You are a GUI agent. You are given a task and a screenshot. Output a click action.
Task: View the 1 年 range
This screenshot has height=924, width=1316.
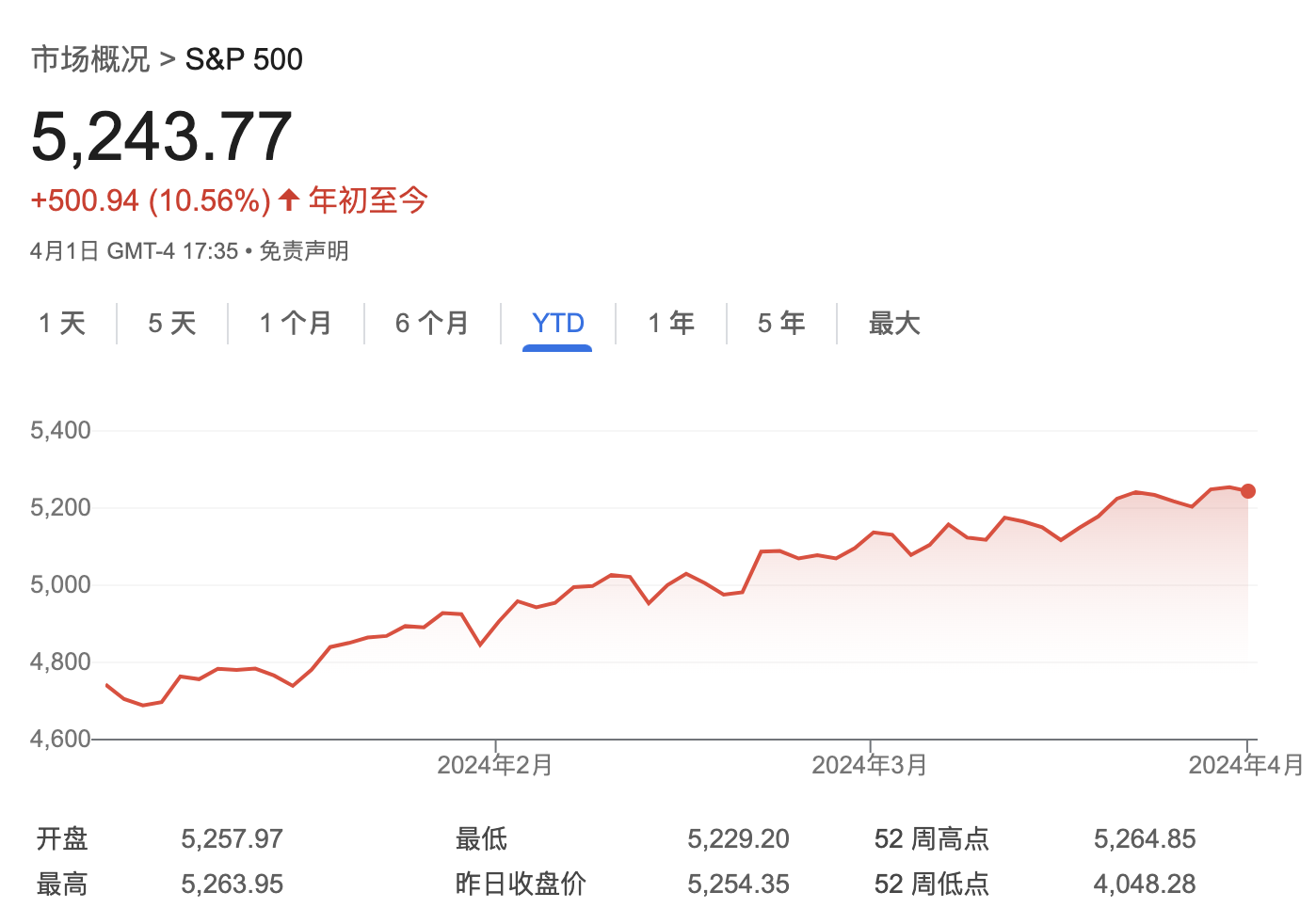[x=671, y=324]
